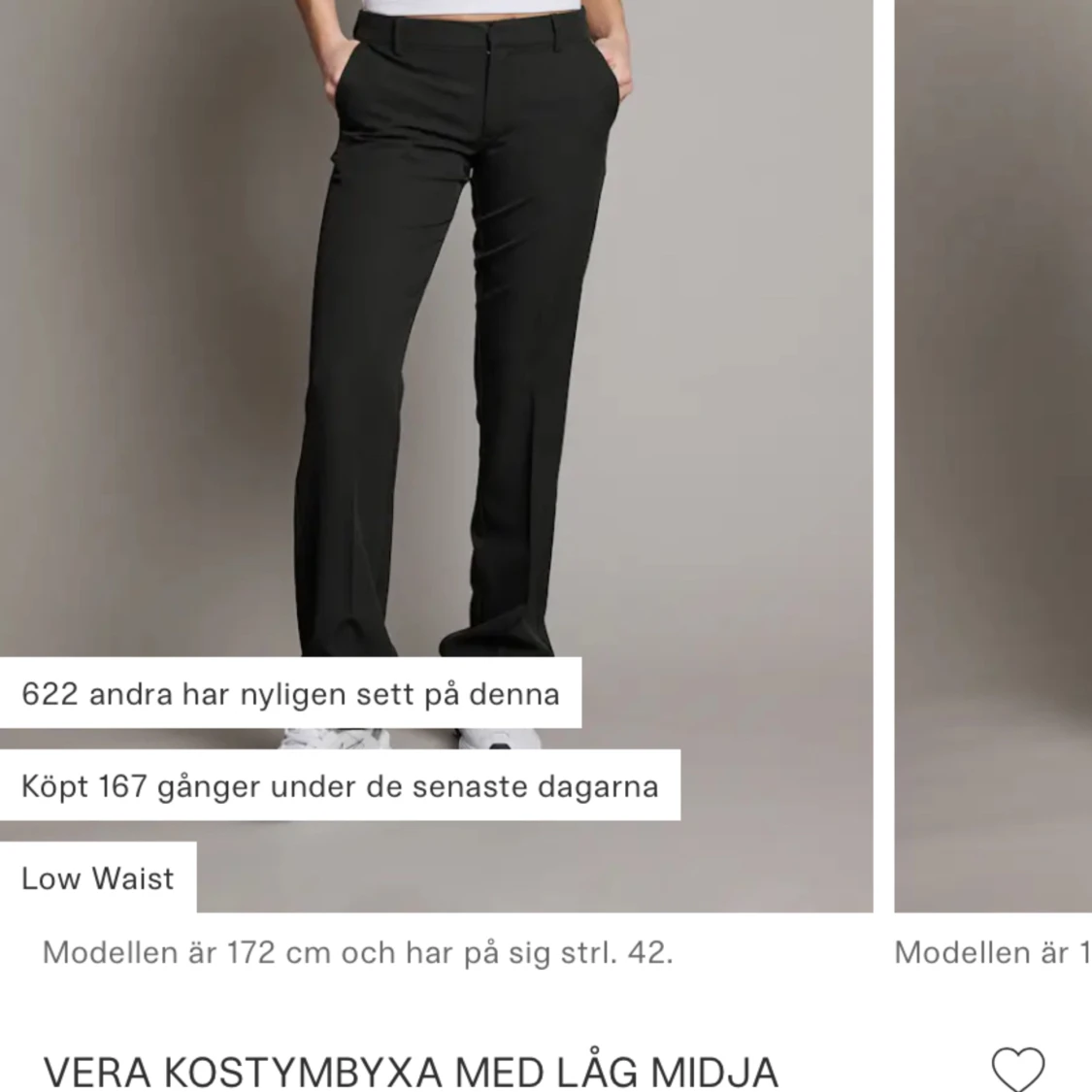Open the main product image of the trousers
Image resolution: width=1092 pixels, height=1092 pixels.
(437, 340)
